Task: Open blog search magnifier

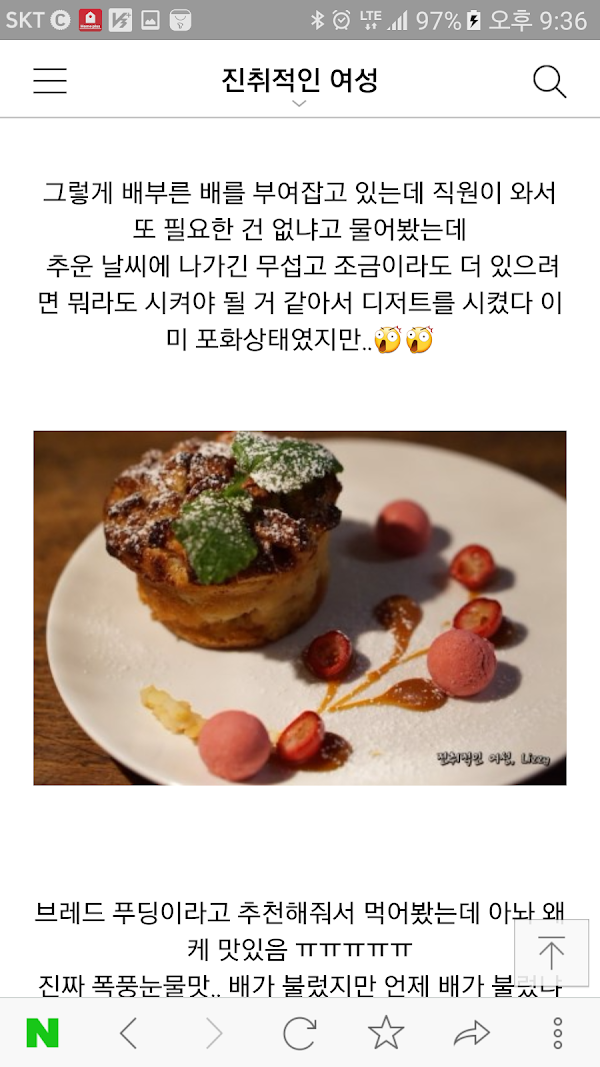Action: tap(549, 81)
